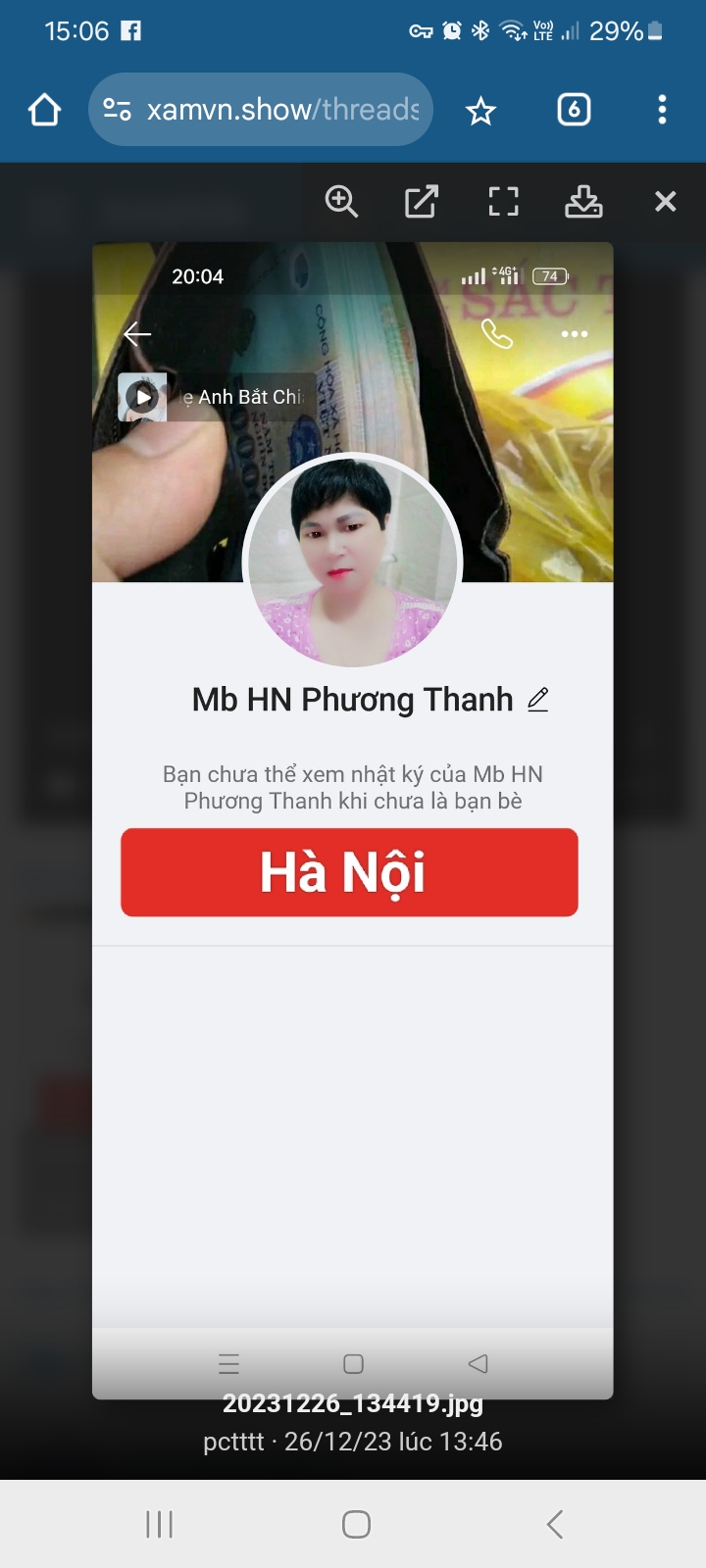This screenshot has height=1568, width=706.
Task: Download the image
Action: pyautogui.click(x=583, y=201)
